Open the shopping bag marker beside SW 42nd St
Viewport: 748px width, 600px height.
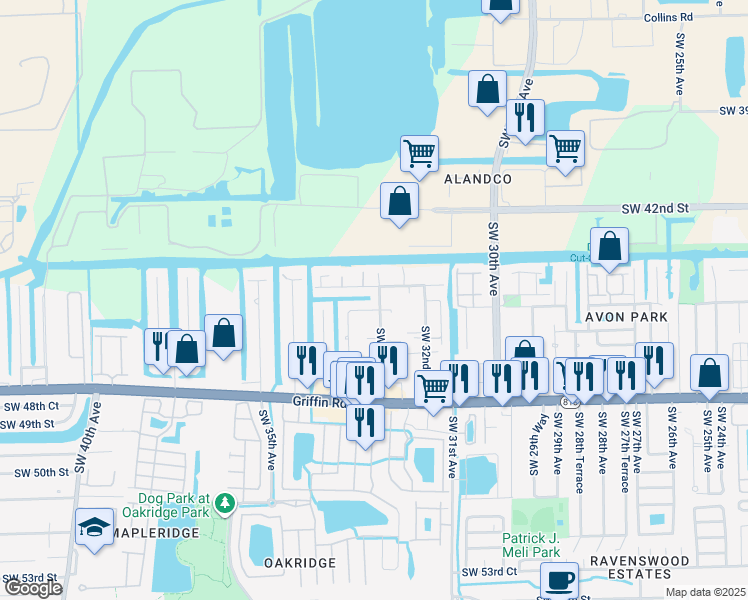pyautogui.click(x=399, y=201)
